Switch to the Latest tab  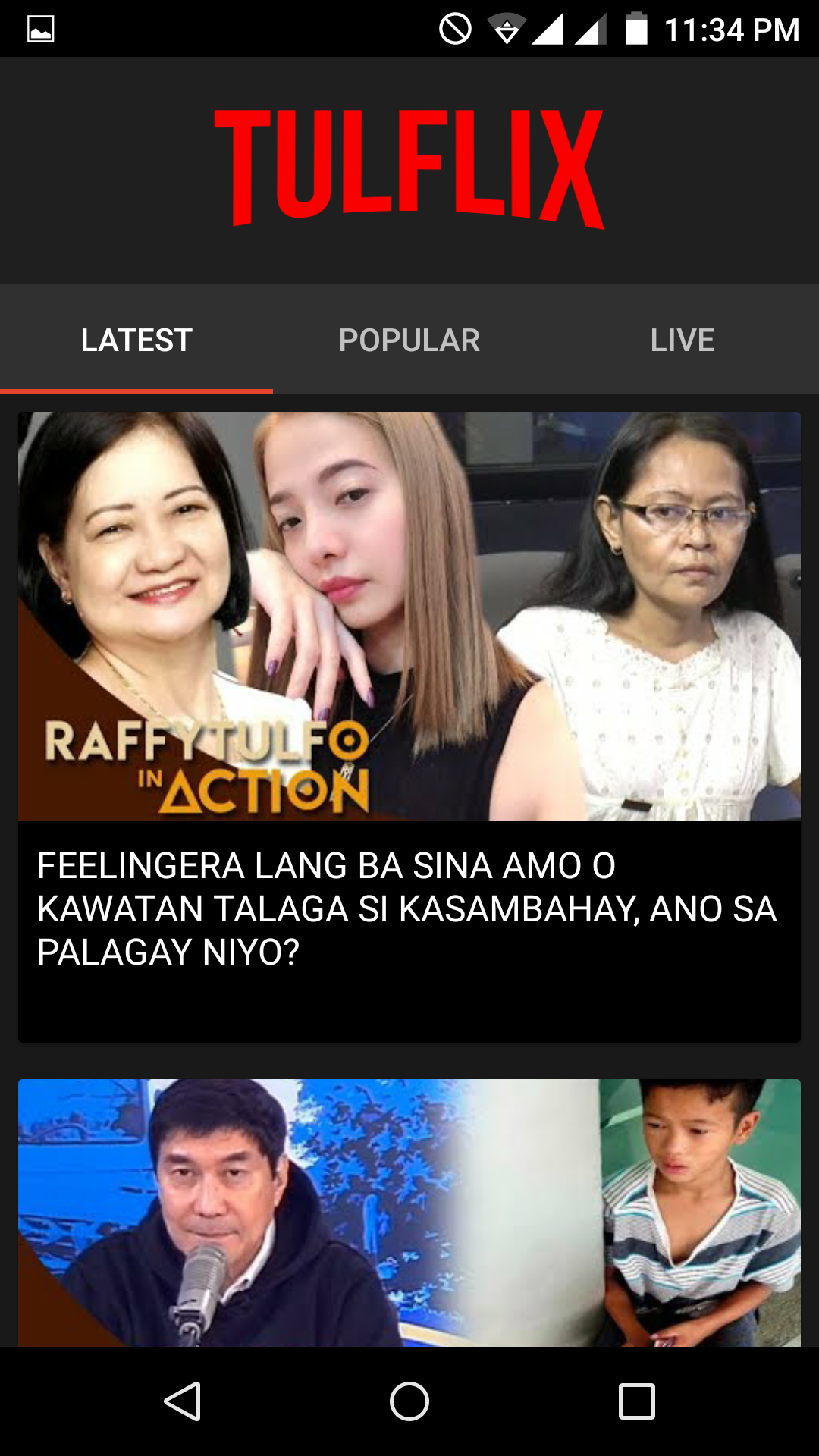coord(136,340)
